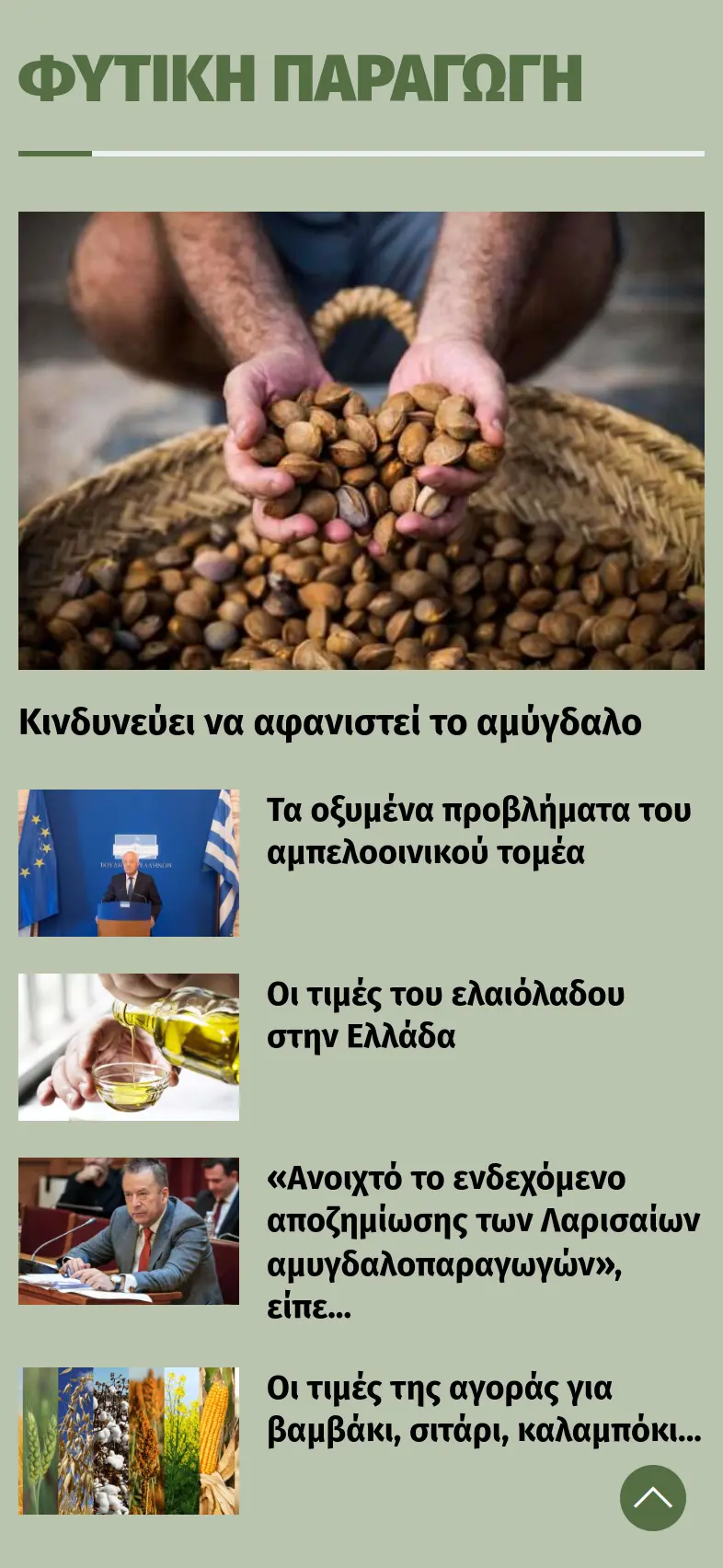Read 'Τα οξυμένα προβλήματα του αμπελοοινικού τομέα'

coord(478,831)
